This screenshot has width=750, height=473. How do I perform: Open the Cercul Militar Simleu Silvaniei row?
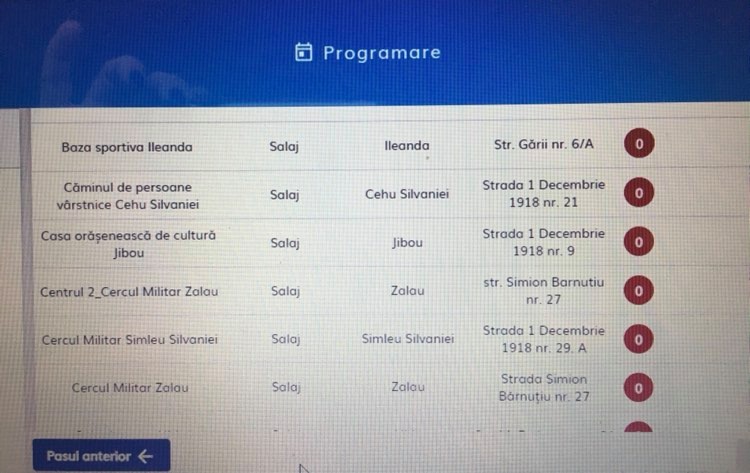129,339
